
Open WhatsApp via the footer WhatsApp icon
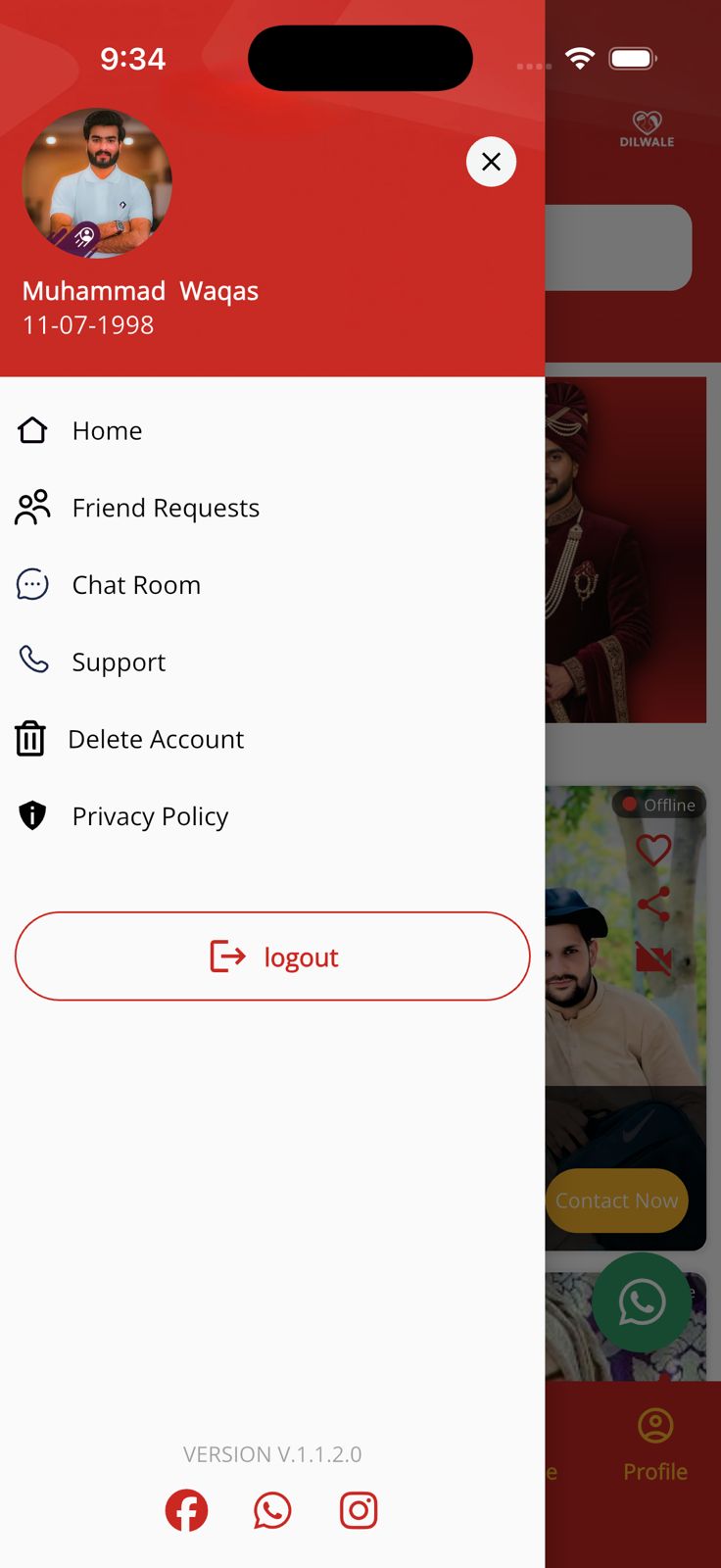pyautogui.click(x=271, y=1510)
